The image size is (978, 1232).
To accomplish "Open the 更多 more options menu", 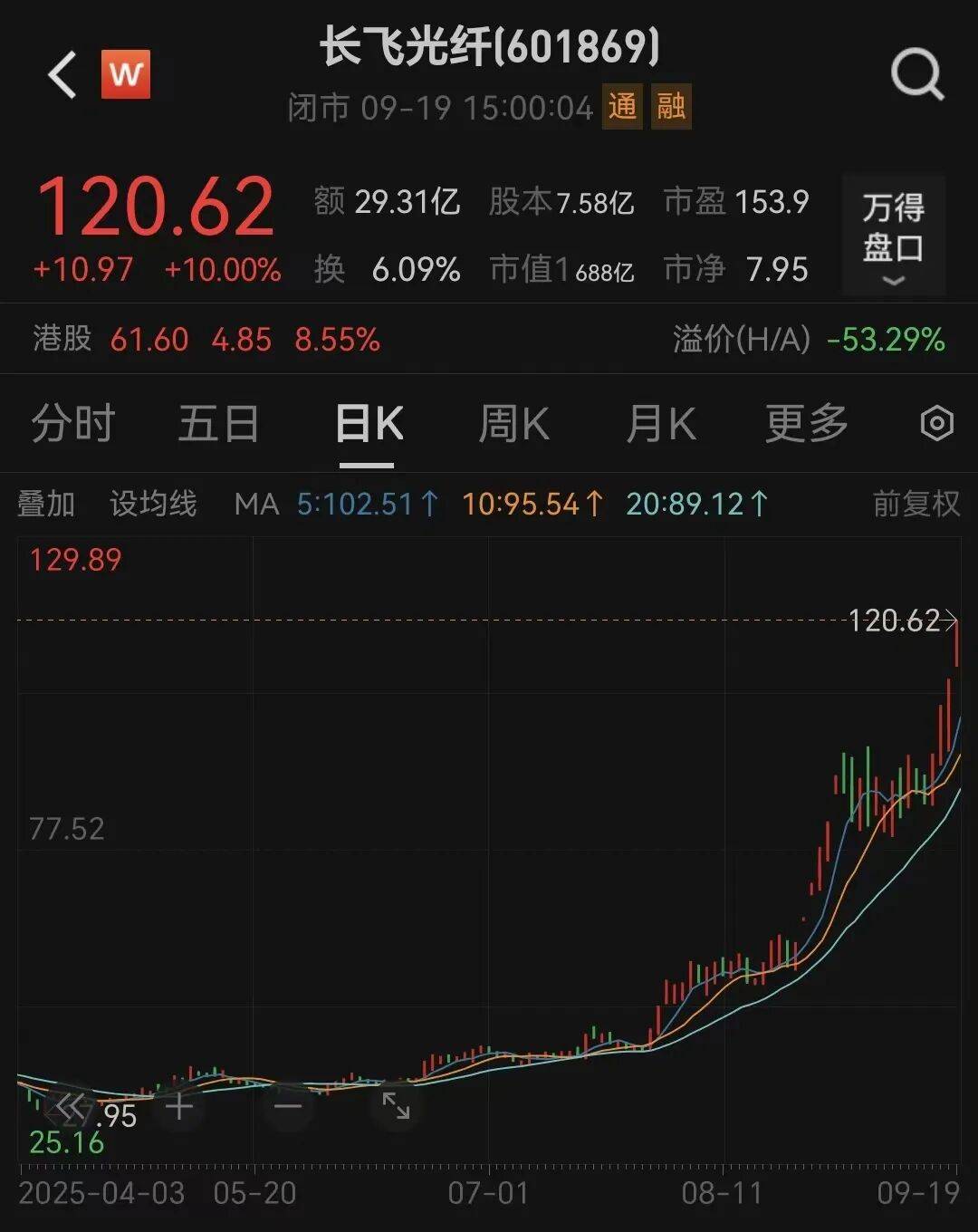I will [804, 423].
